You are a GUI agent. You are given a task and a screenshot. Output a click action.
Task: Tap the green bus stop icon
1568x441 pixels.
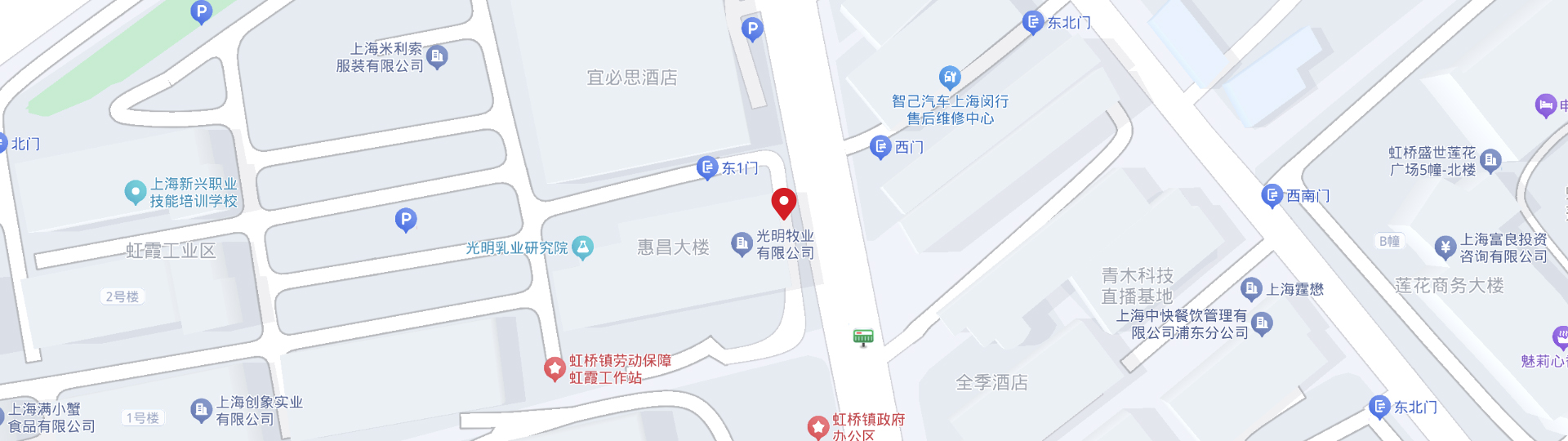coord(863,336)
